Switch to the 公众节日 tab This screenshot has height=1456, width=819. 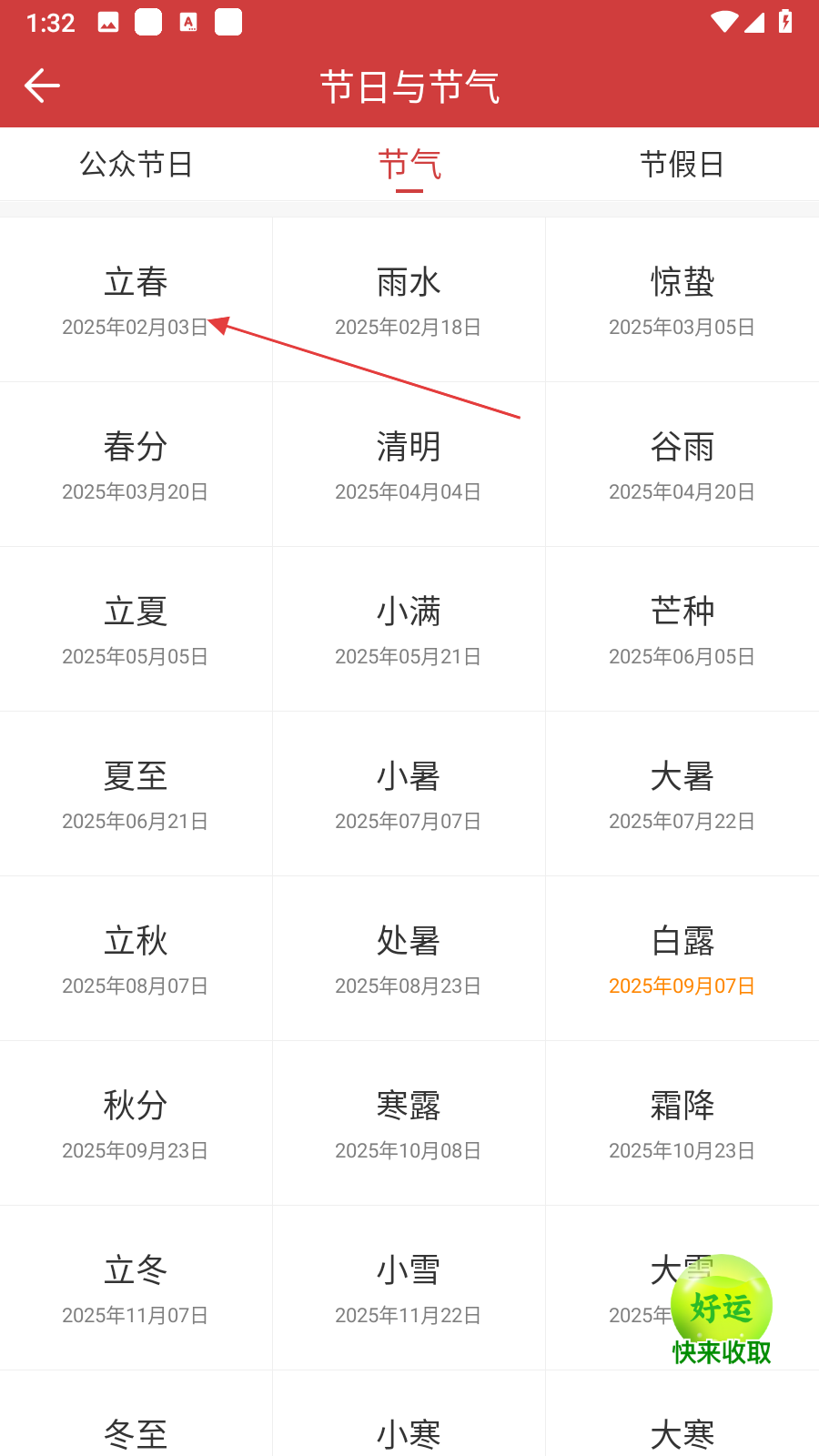click(x=136, y=165)
